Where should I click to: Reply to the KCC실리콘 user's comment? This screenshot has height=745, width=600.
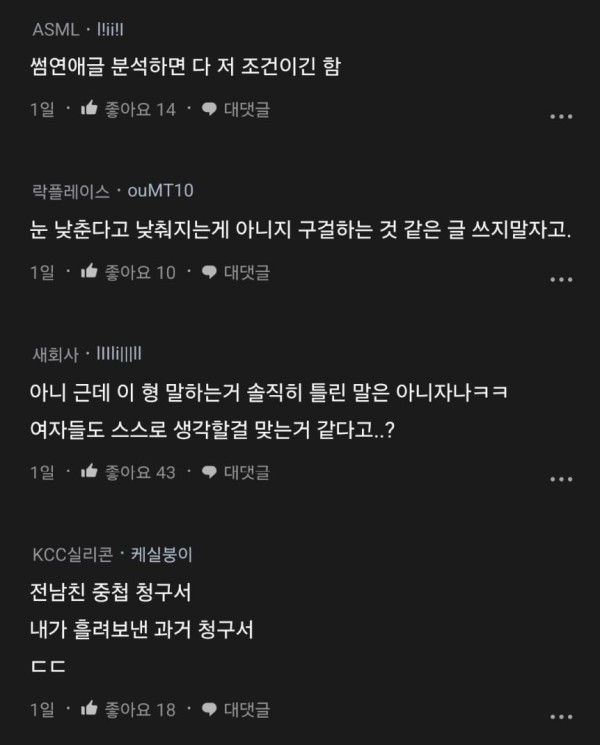coord(237,709)
